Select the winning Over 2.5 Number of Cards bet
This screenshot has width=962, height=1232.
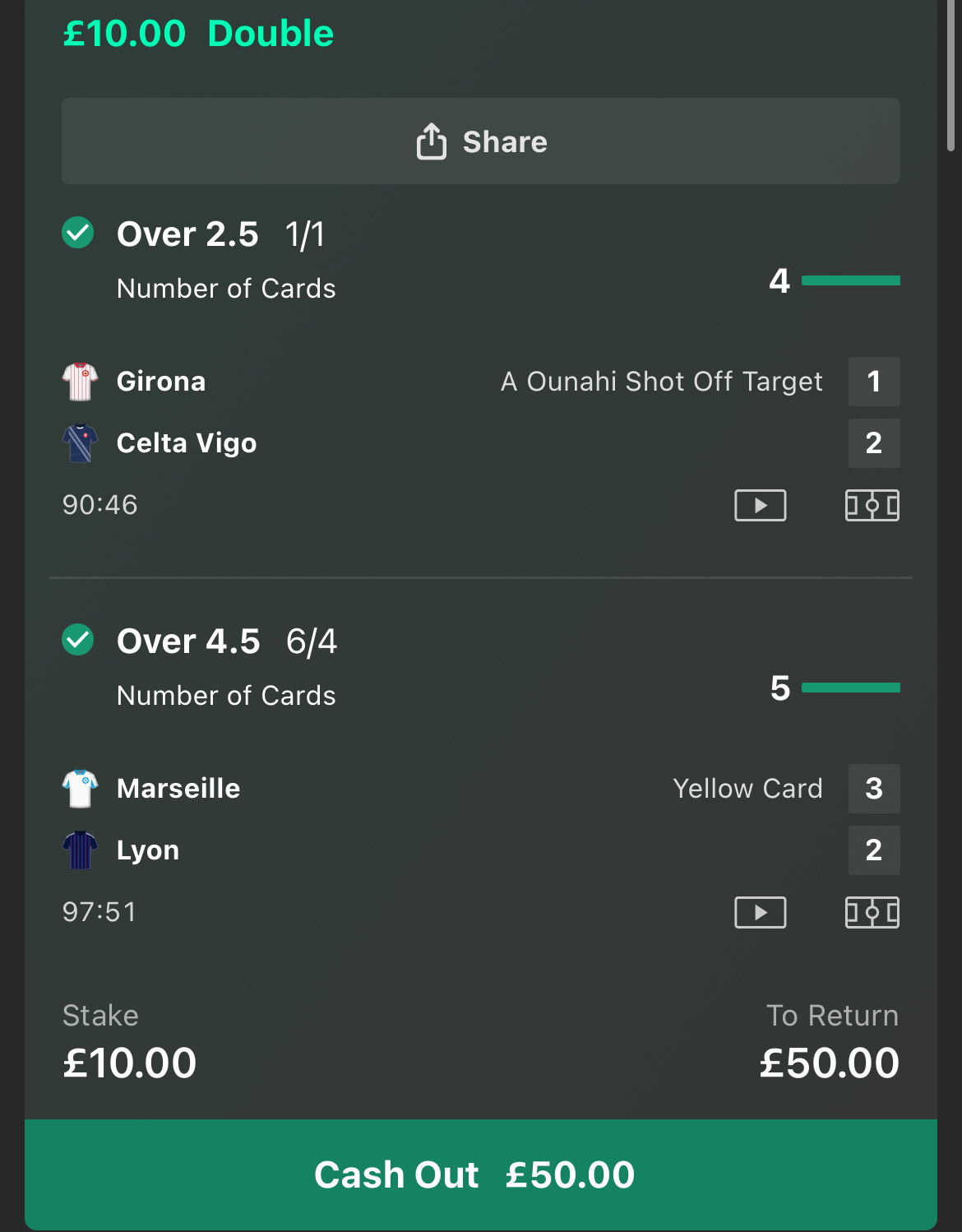click(x=188, y=234)
